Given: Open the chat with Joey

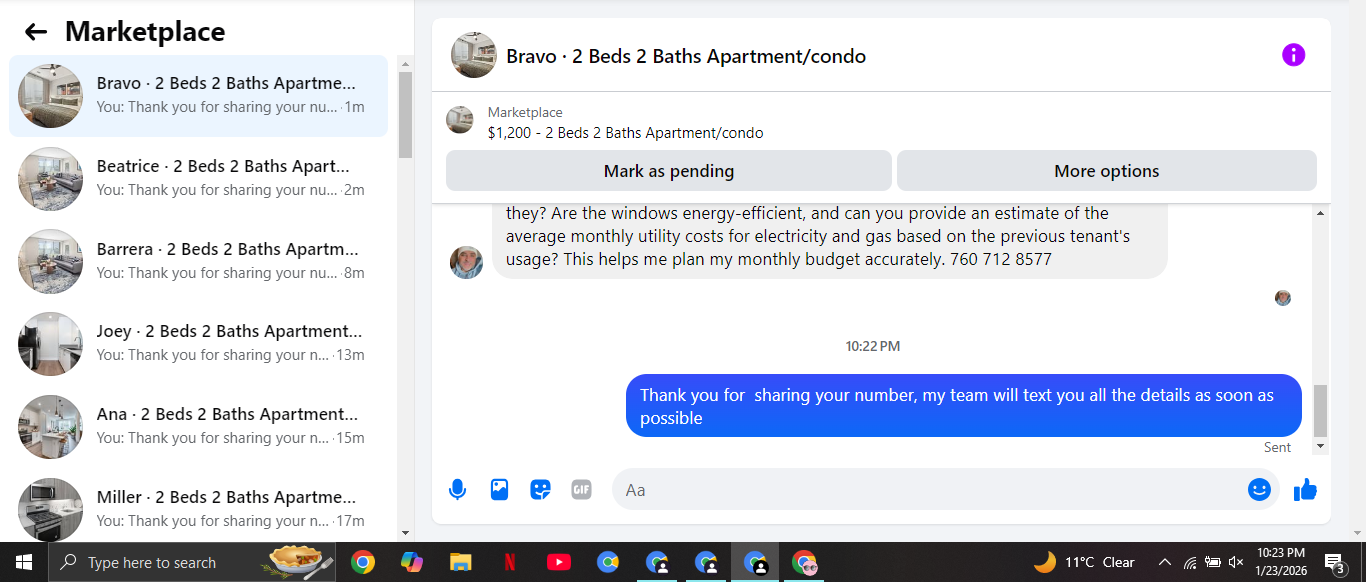Looking at the screenshot, I should pyautogui.click(x=200, y=343).
